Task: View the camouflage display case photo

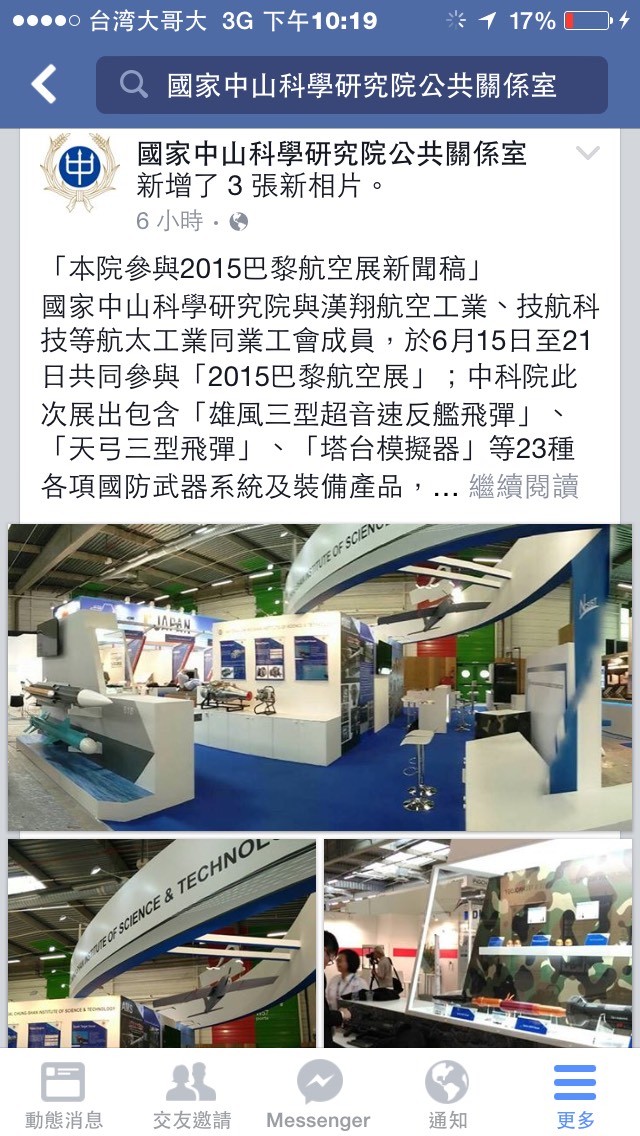Action: [477, 942]
